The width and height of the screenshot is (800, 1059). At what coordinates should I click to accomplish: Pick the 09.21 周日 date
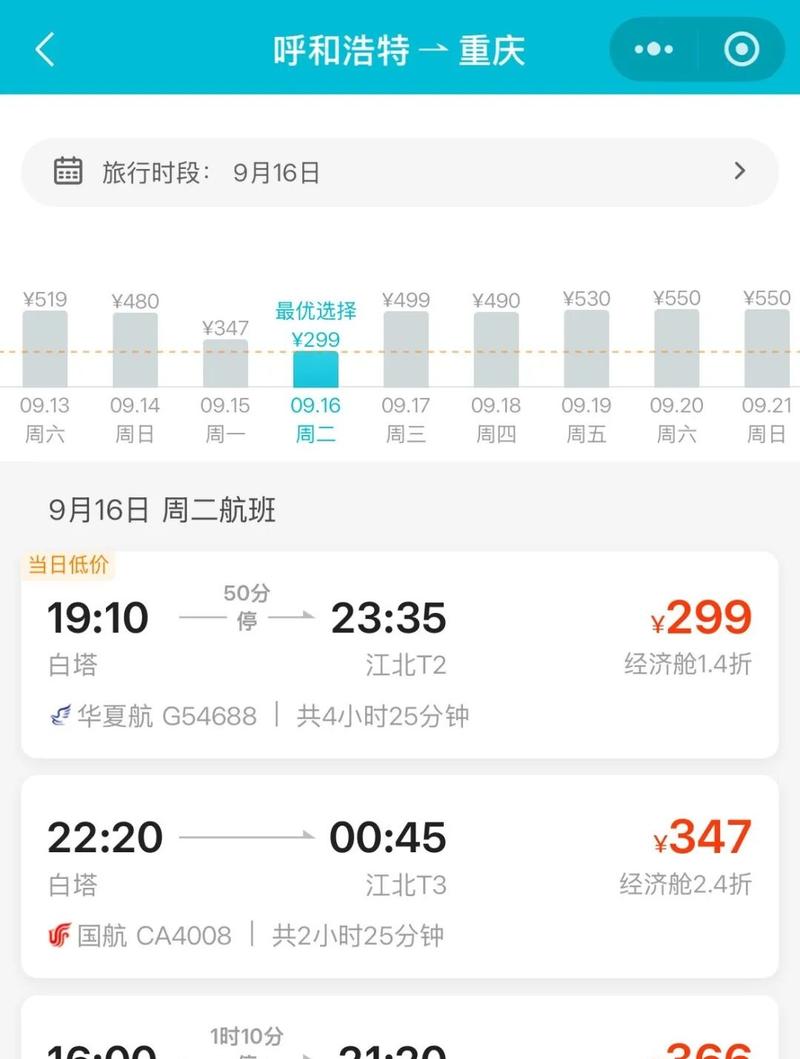pyautogui.click(x=766, y=349)
